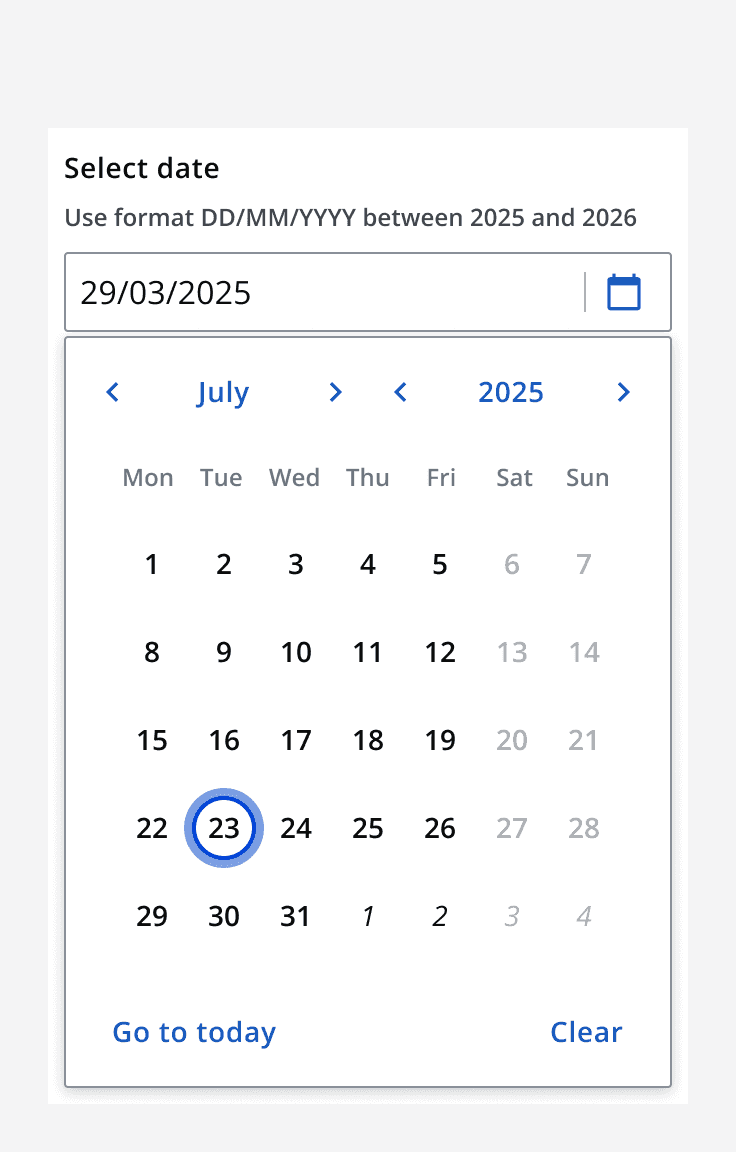Go to the previous year

pyautogui.click(x=400, y=392)
